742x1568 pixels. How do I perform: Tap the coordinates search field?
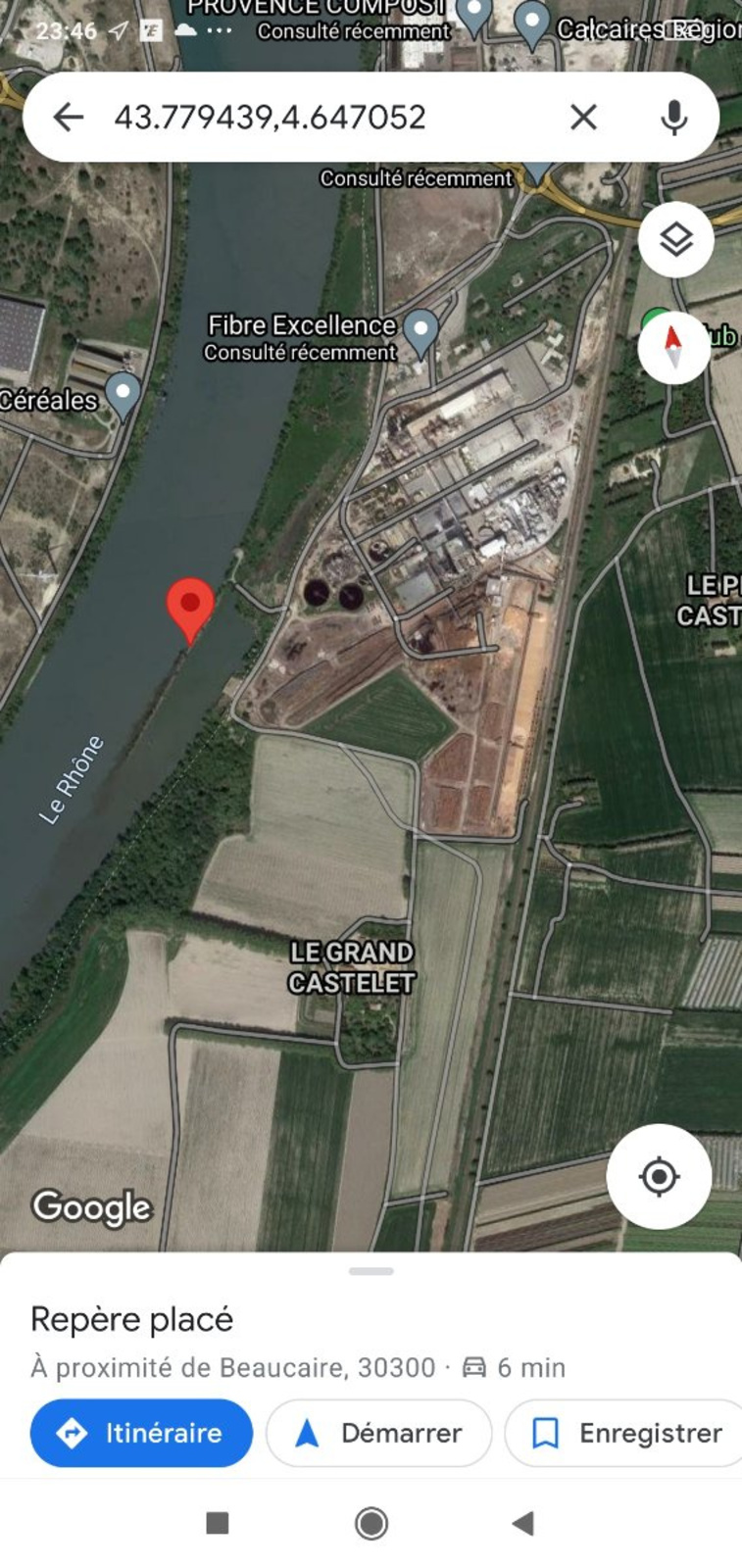click(x=314, y=118)
